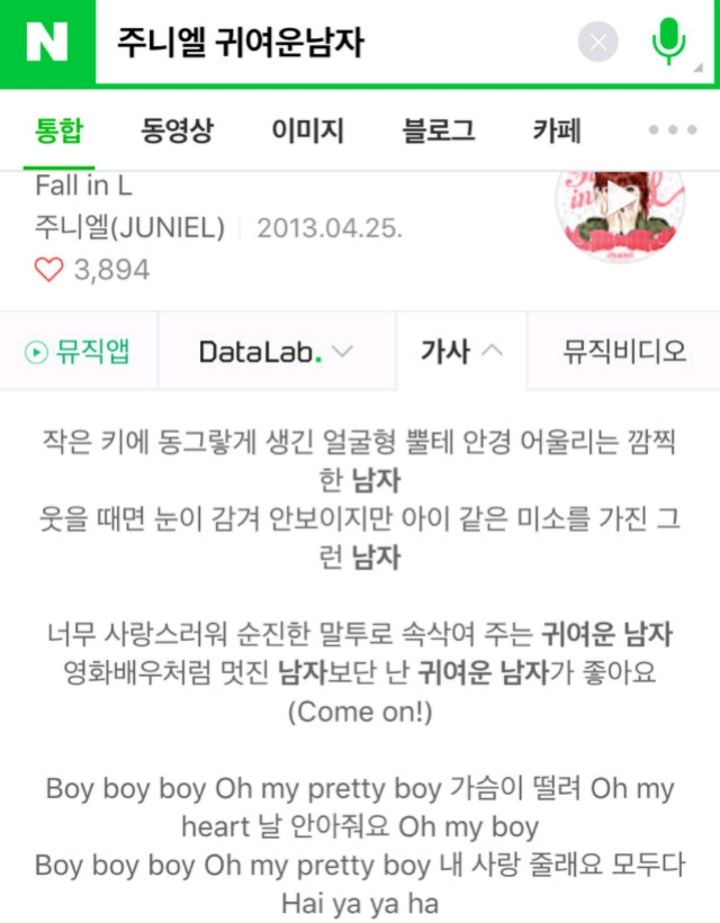The image size is (720, 923).
Task: Collapse the 가사 lyrics section
Action: [x=461, y=351]
